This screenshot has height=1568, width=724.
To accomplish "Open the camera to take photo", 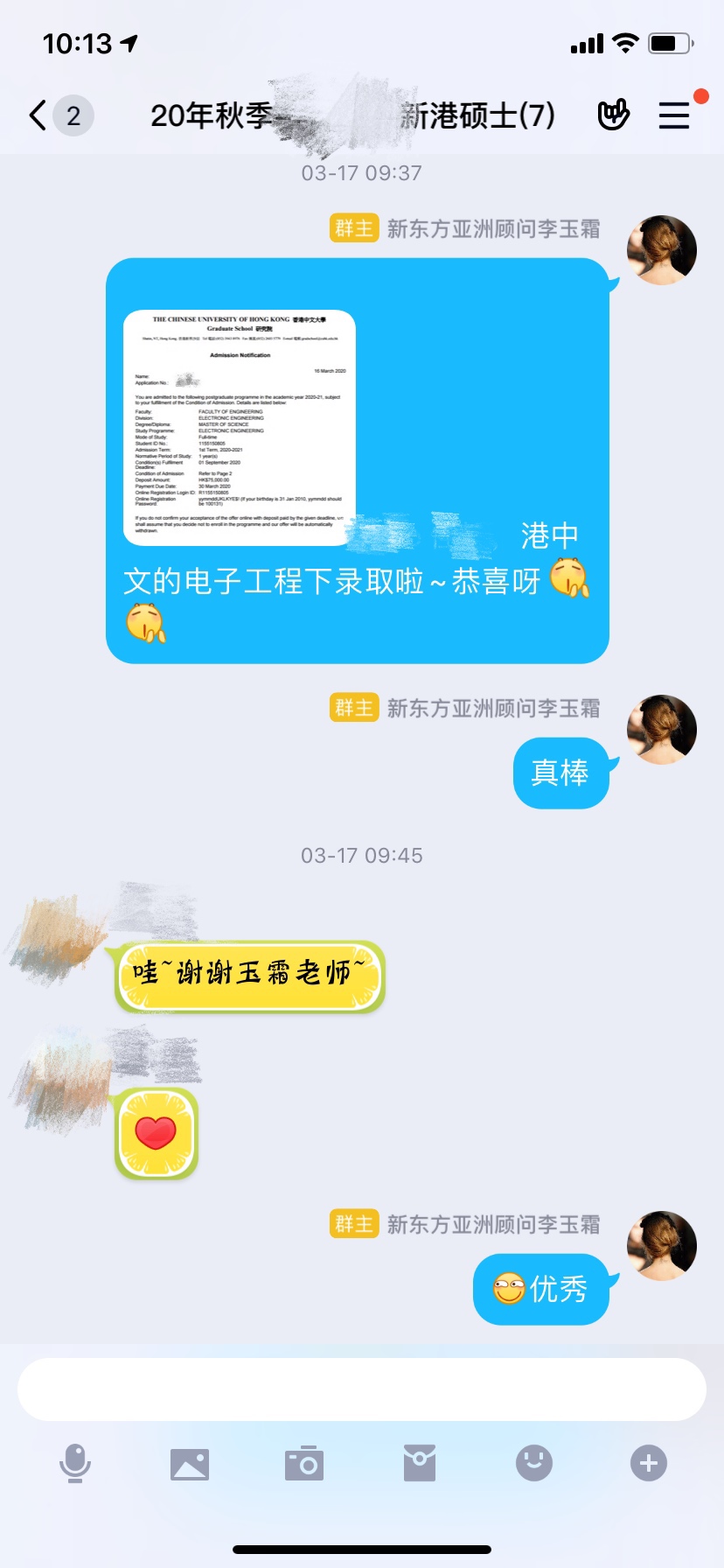I will (x=304, y=1464).
